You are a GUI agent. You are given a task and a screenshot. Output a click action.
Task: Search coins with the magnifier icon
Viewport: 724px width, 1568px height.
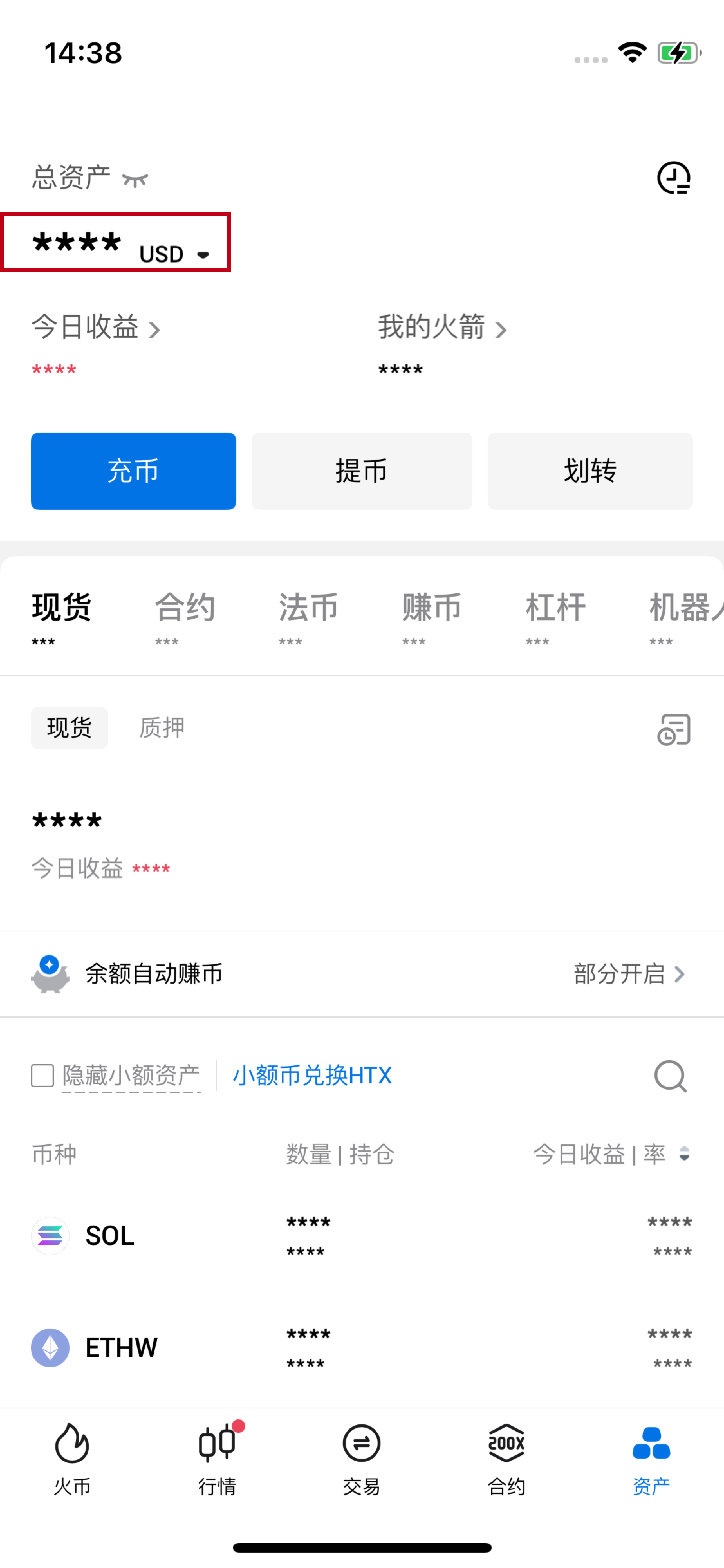tap(671, 1076)
